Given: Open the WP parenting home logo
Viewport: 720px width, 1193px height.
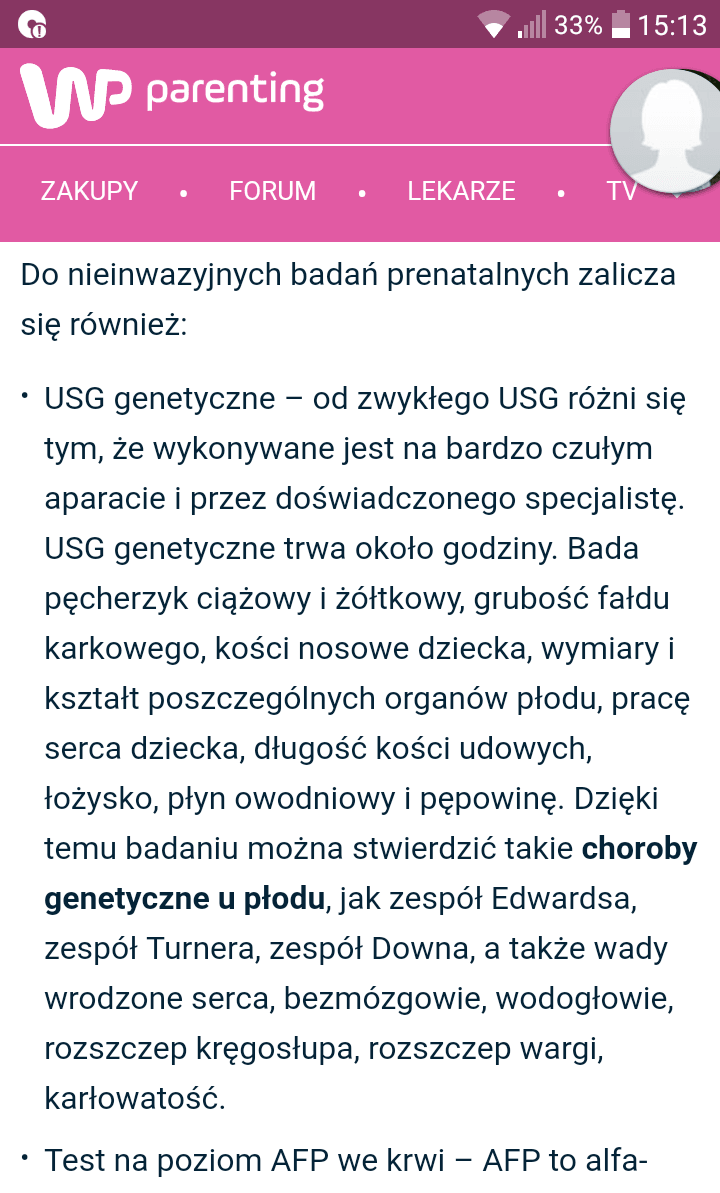Looking at the screenshot, I should [172, 95].
